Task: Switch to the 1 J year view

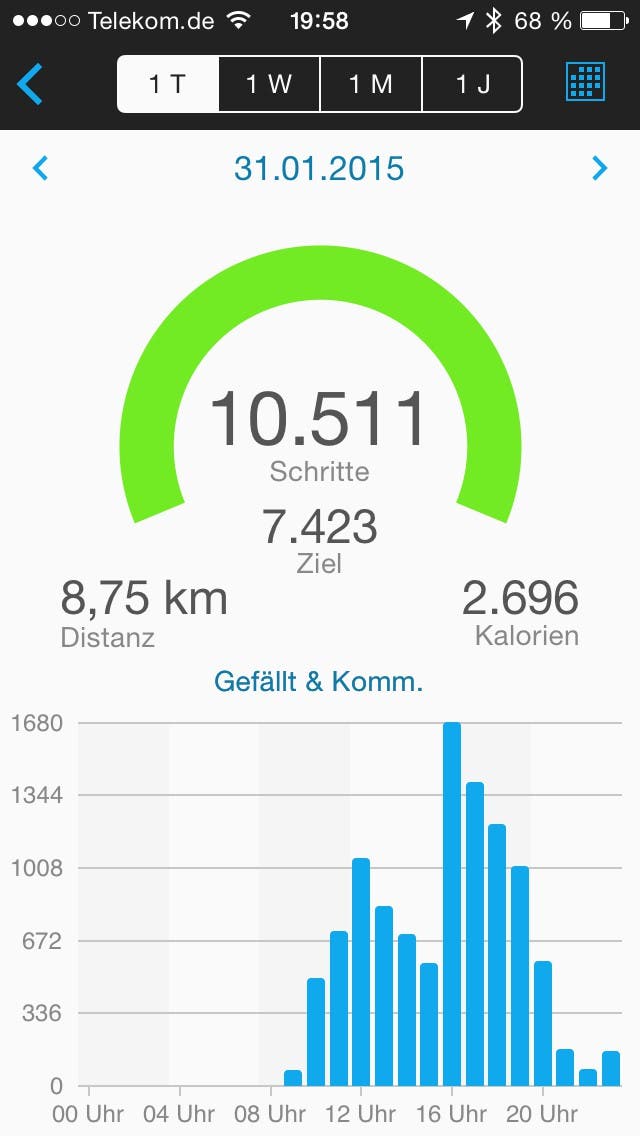Action: [x=472, y=84]
